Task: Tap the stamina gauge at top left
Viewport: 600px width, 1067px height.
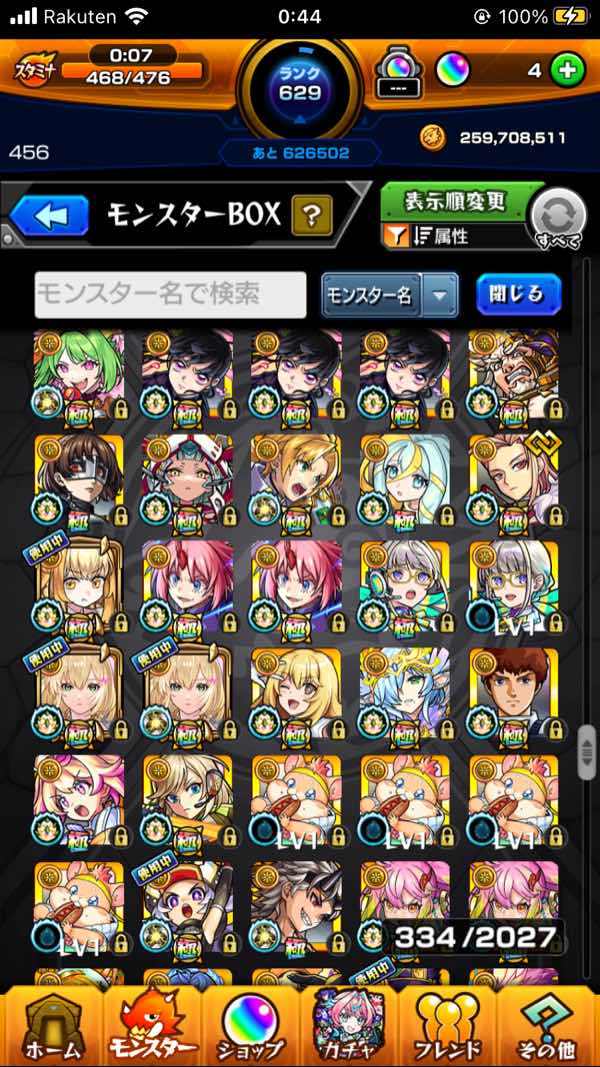Action: 108,68
